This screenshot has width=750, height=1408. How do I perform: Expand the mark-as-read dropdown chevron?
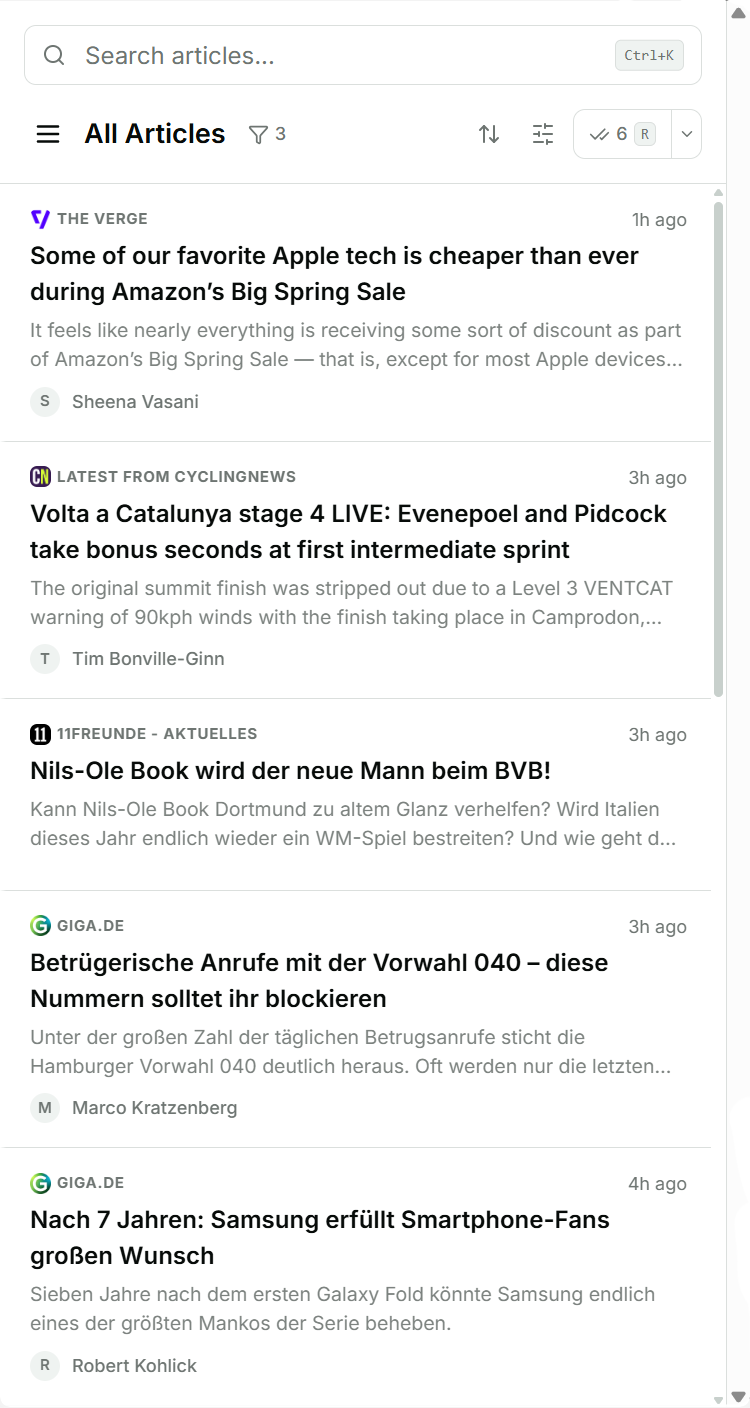[x=686, y=133]
